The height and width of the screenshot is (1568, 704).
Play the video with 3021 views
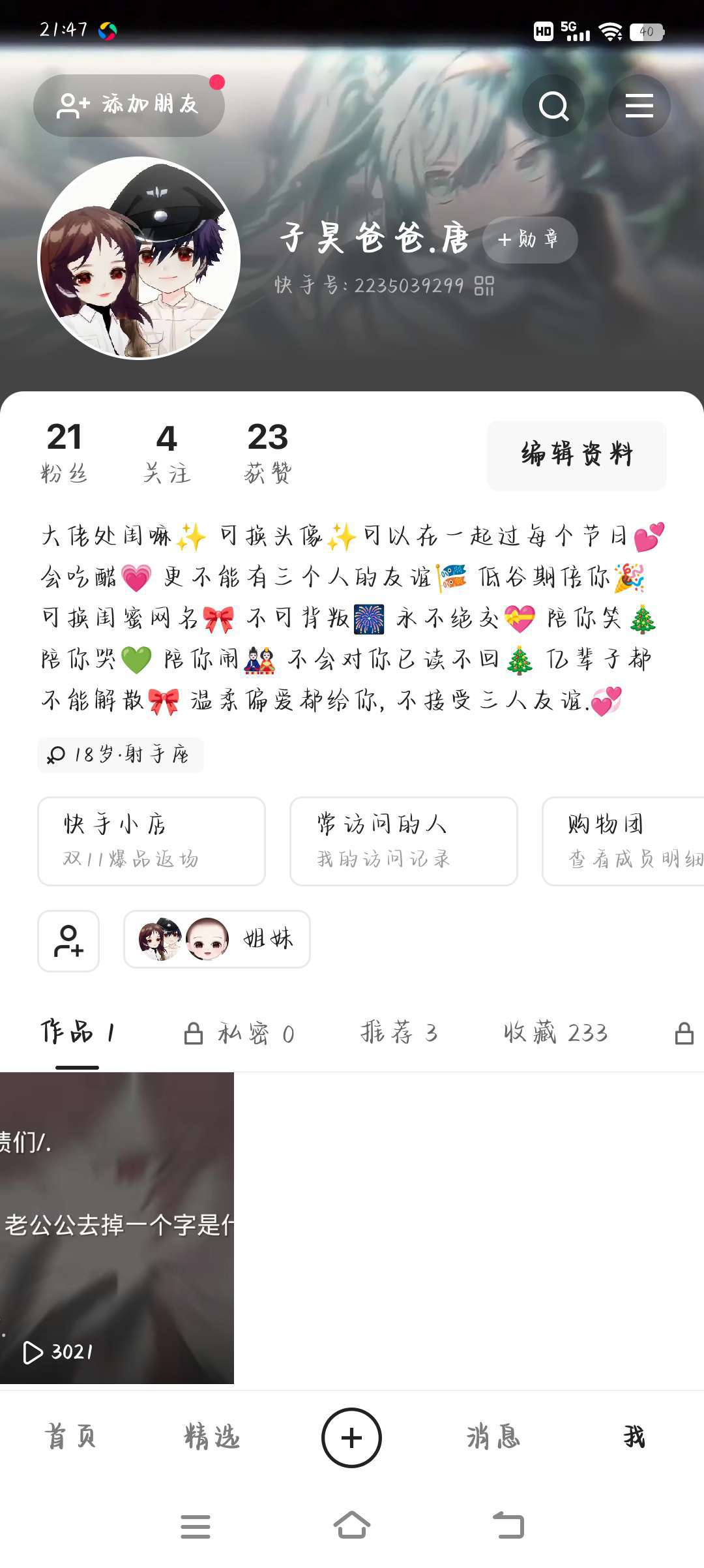[x=117, y=1228]
